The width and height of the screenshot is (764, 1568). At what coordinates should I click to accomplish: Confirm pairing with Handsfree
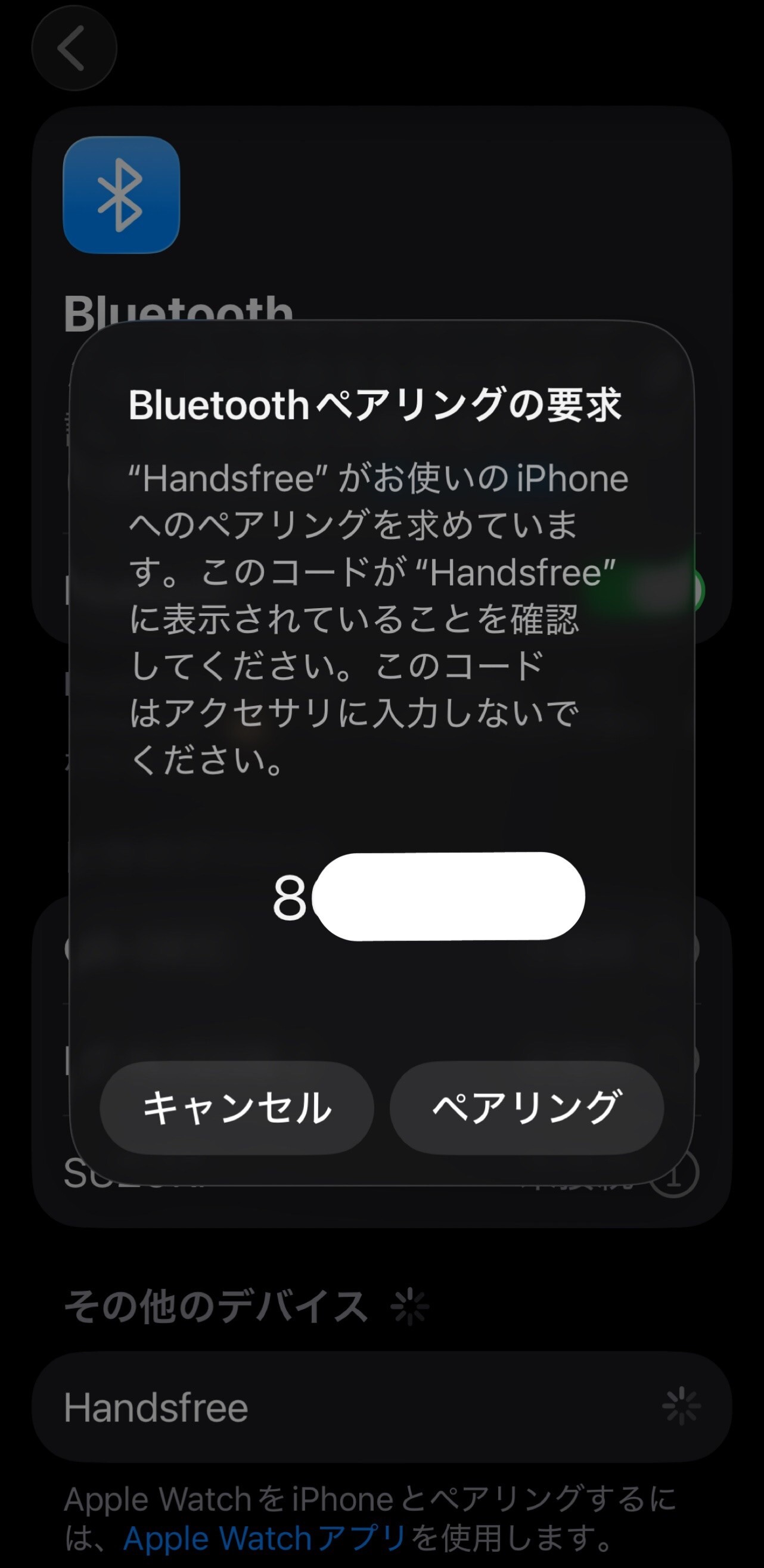tap(526, 1107)
